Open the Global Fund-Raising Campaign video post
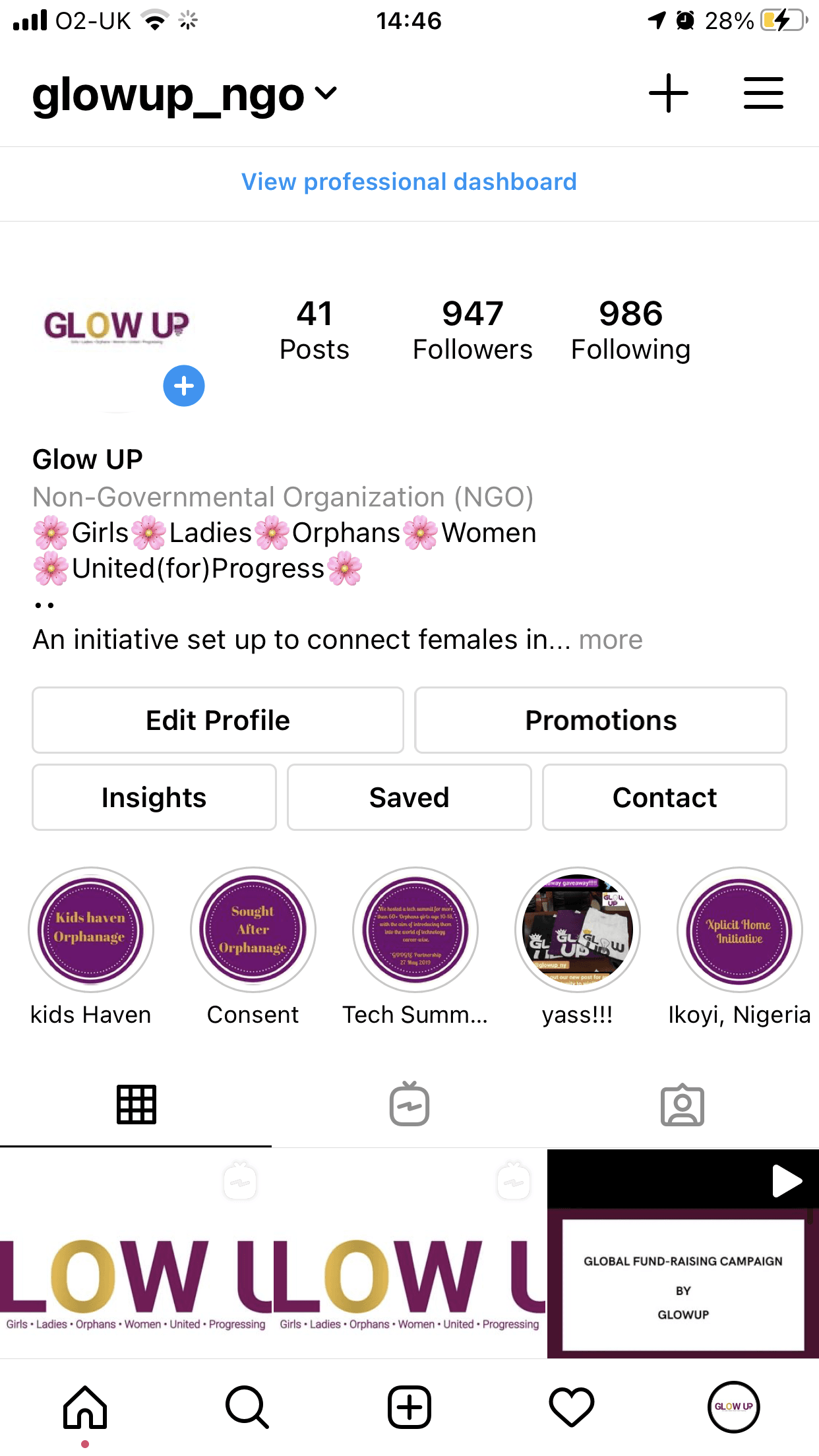The height and width of the screenshot is (1456, 819). (682, 1253)
